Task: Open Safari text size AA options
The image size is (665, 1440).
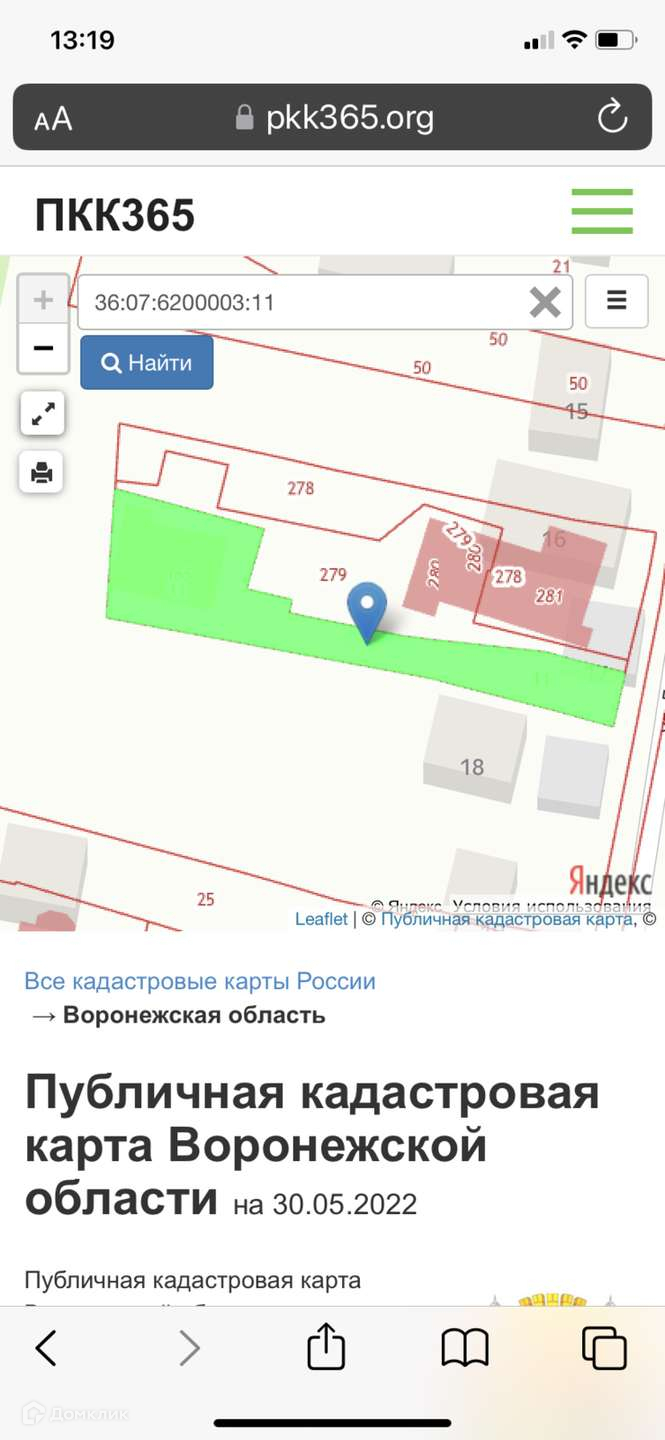Action: click(53, 120)
